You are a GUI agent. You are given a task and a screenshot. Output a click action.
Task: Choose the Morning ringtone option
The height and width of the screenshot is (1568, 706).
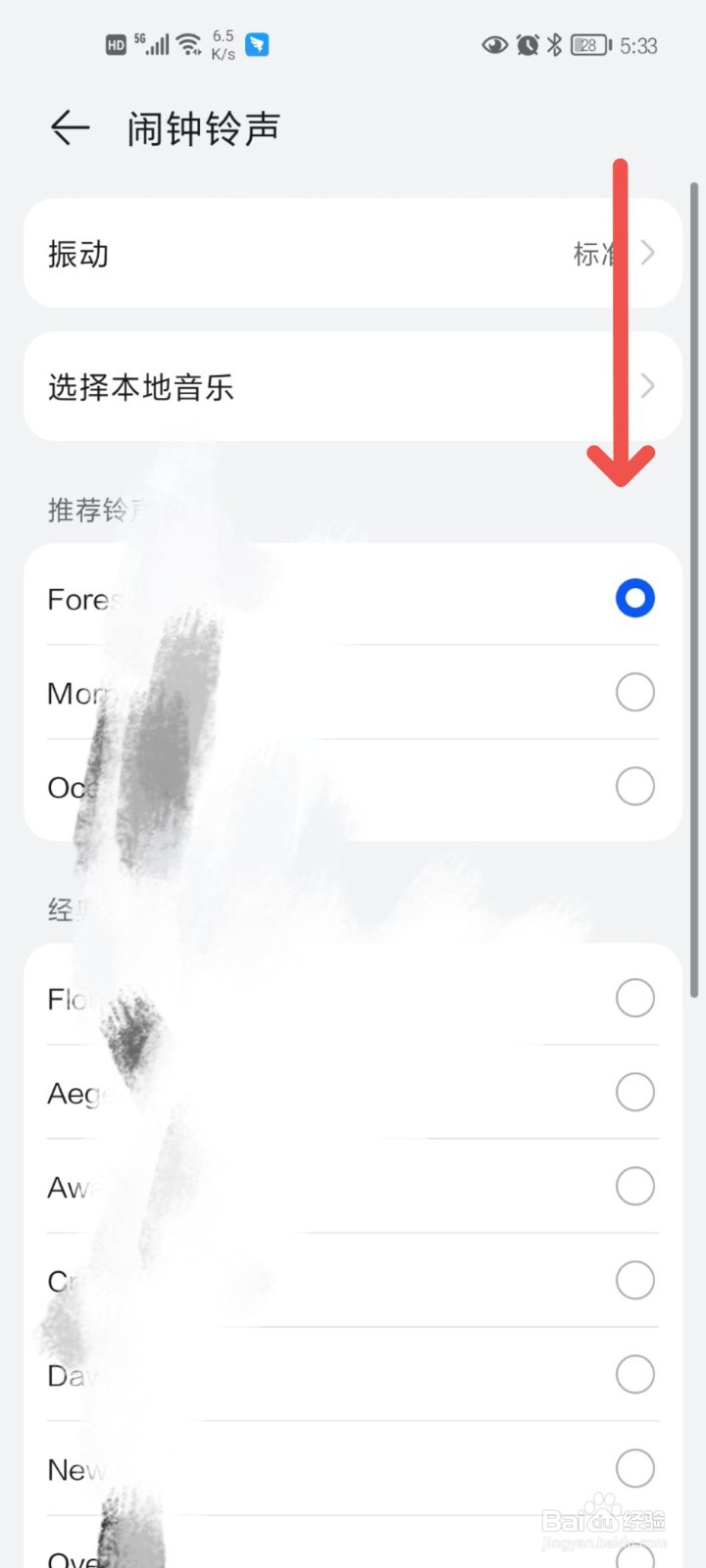pyautogui.click(x=635, y=692)
